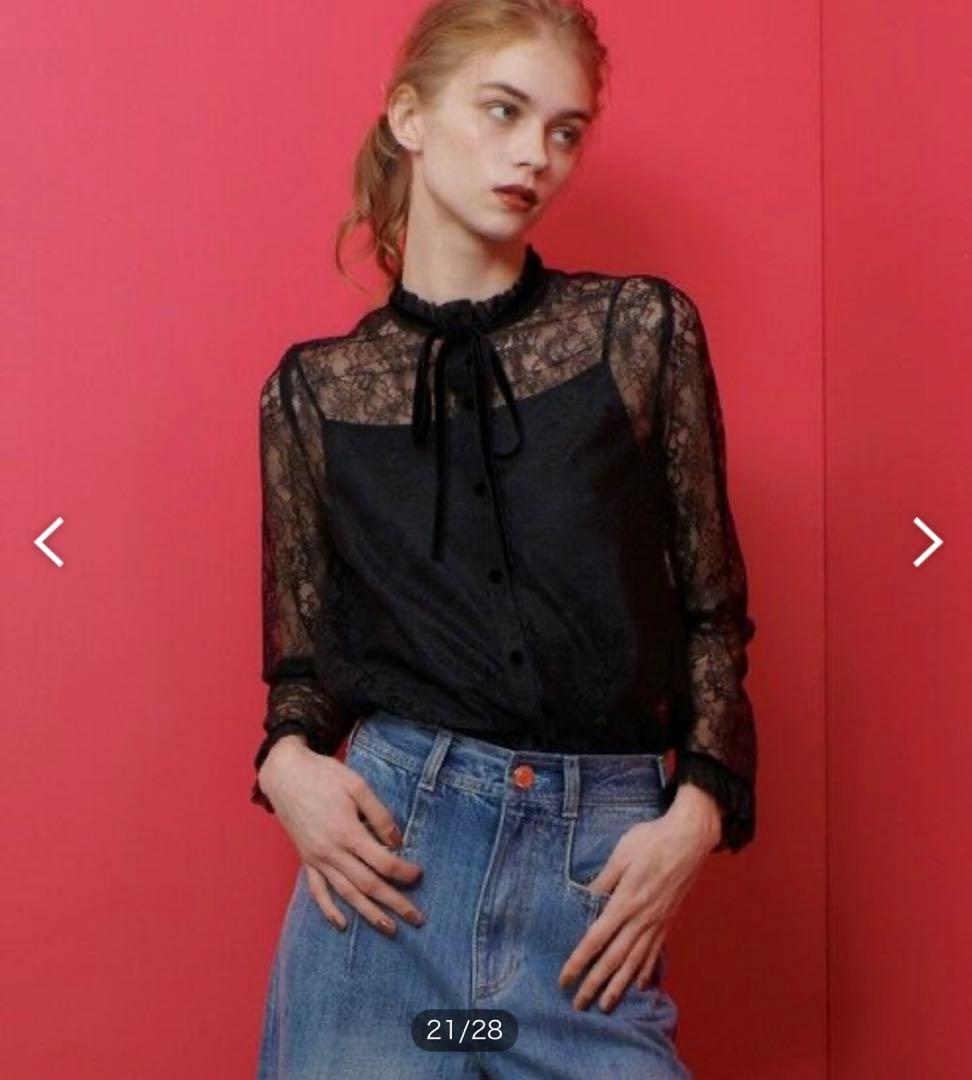Click the center of the product image
972x1080 pixels.
(486, 540)
